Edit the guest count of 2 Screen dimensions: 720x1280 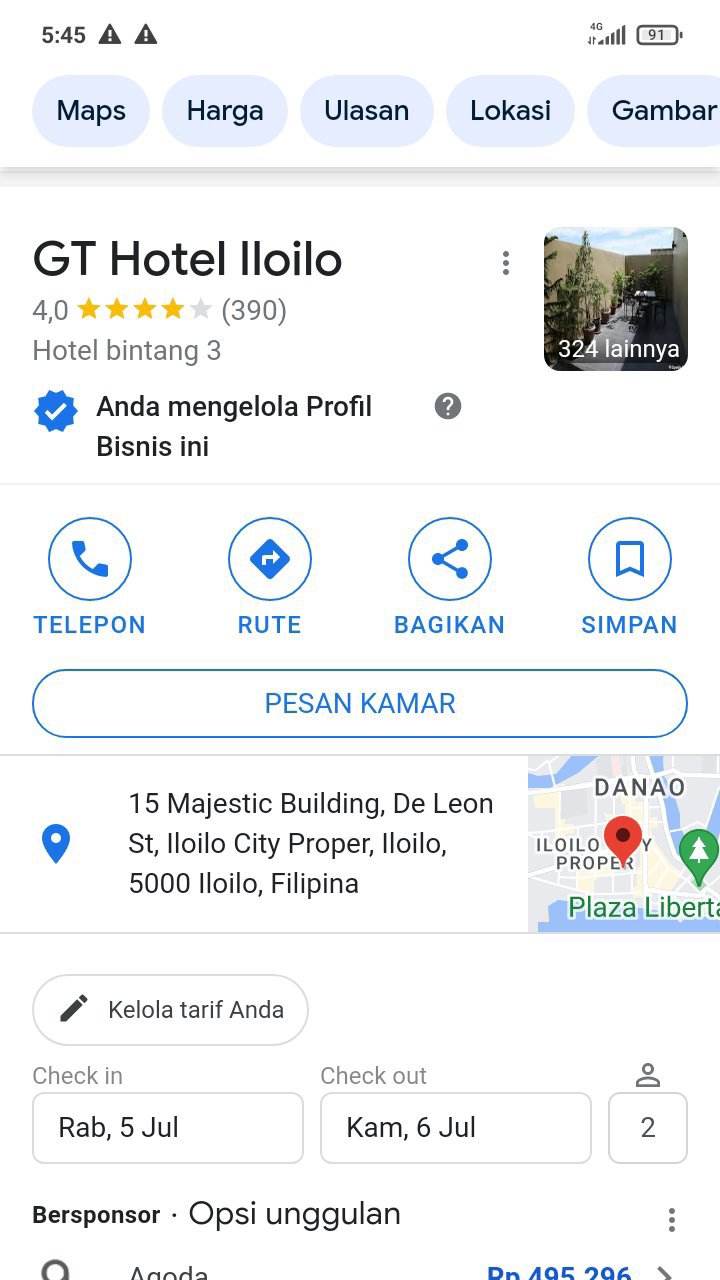pyautogui.click(x=648, y=1128)
